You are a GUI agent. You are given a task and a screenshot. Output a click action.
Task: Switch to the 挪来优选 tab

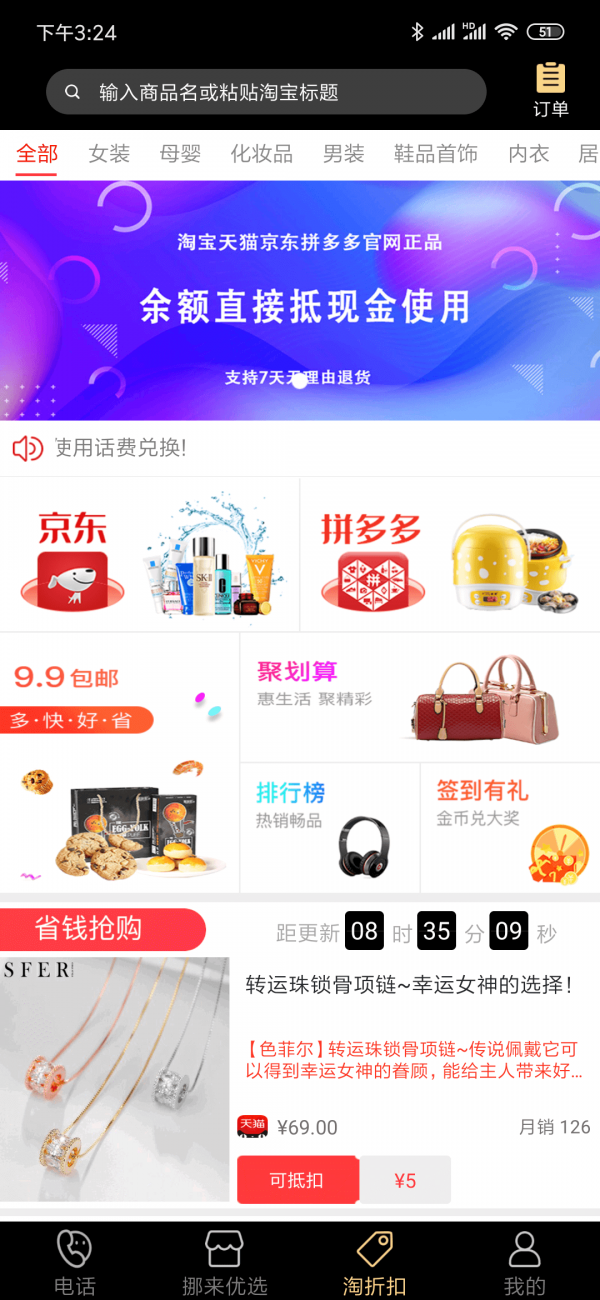point(225,1261)
